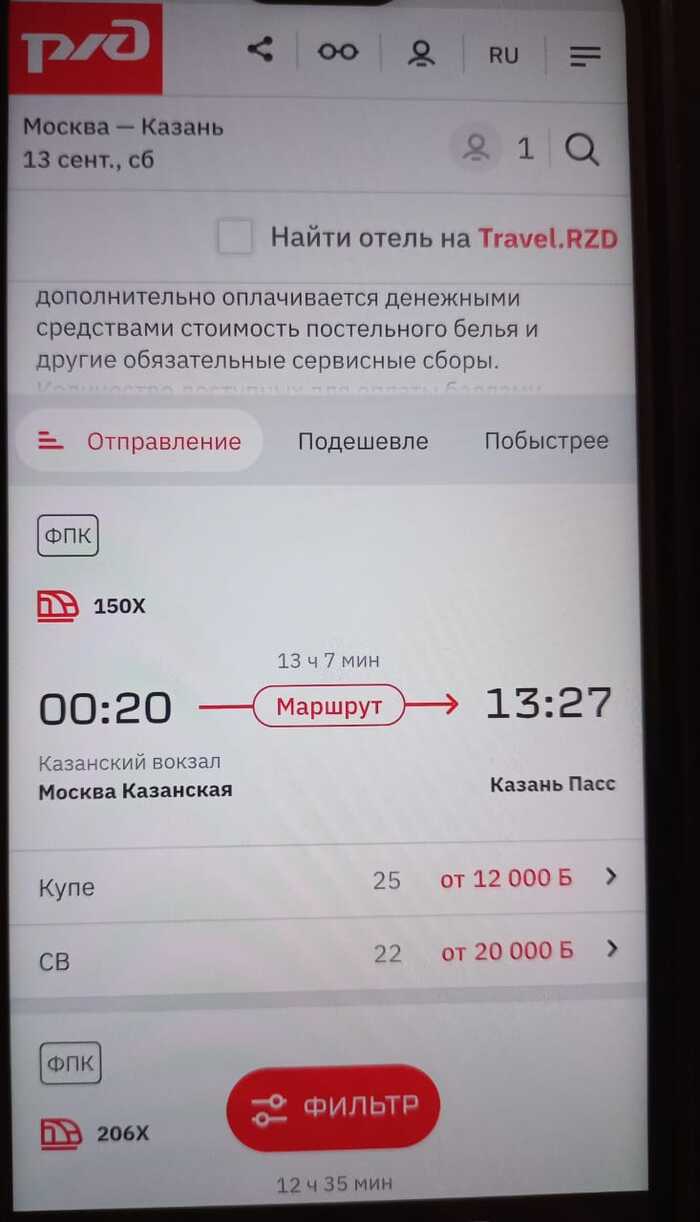The height and width of the screenshot is (1222, 700).
Task: Select Купе from 12 000 Б
Action: [328, 880]
